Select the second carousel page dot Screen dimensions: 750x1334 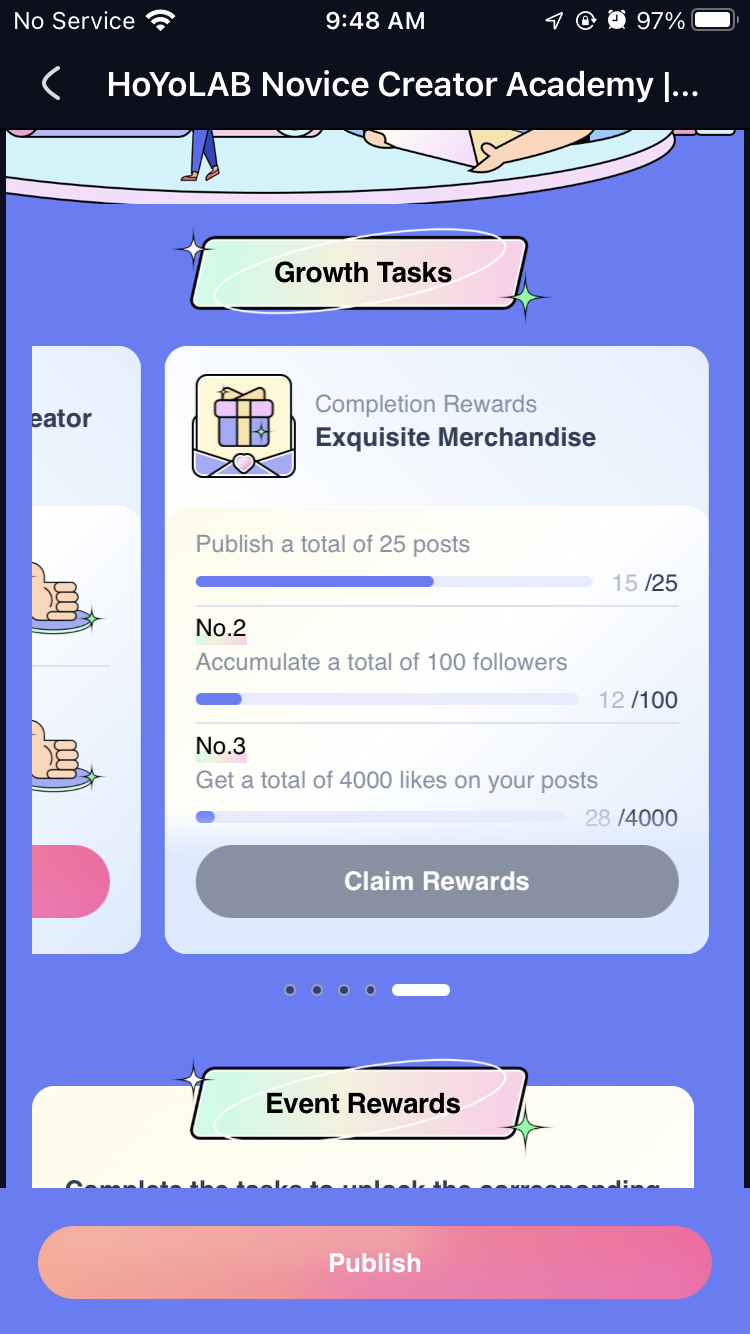pos(317,990)
